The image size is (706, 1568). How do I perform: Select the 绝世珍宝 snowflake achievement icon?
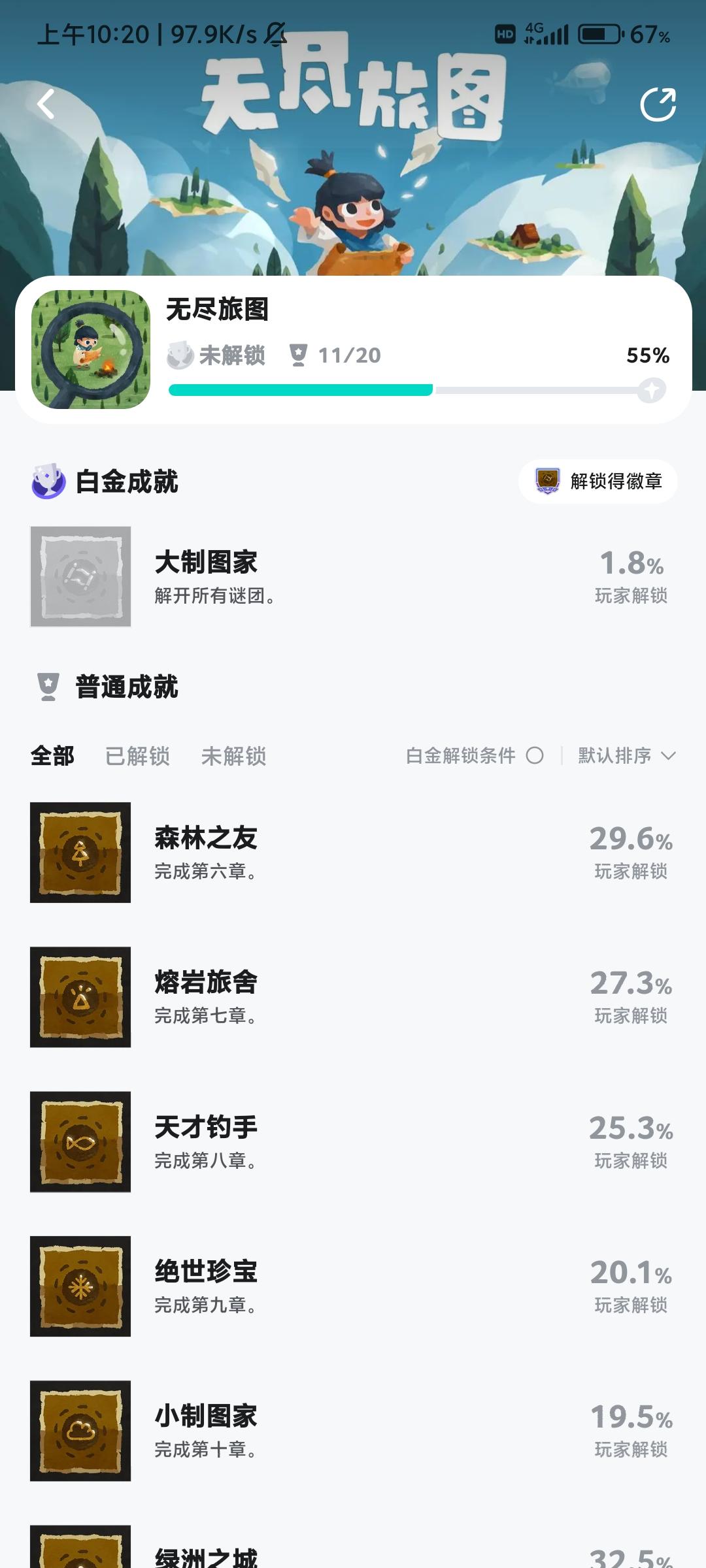pos(80,1286)
